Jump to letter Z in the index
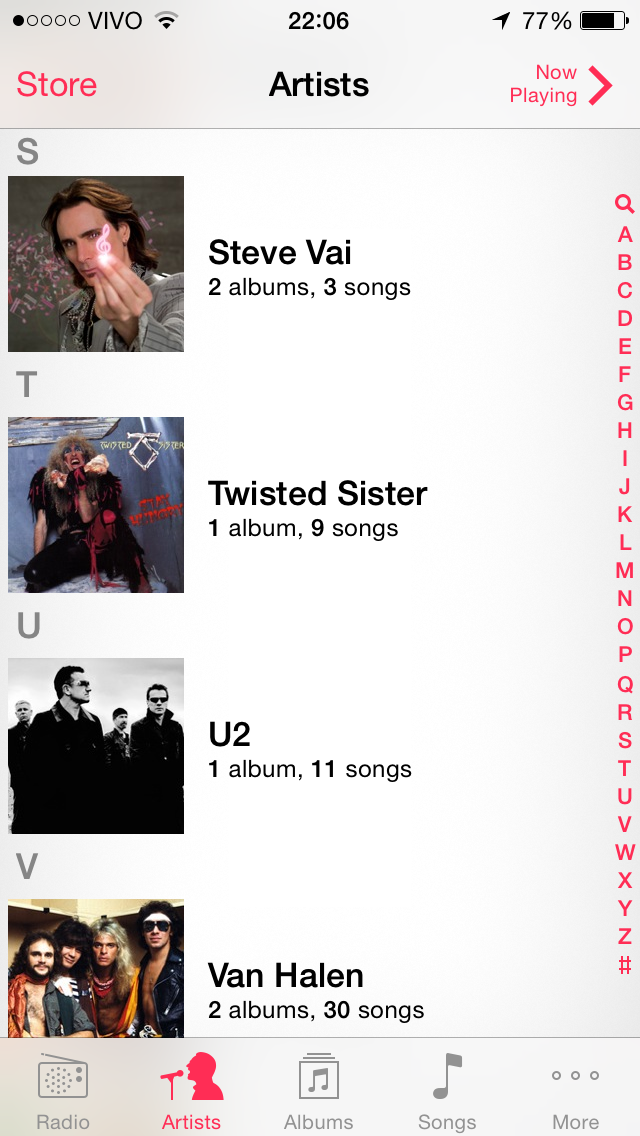 (x=625, y=936)
